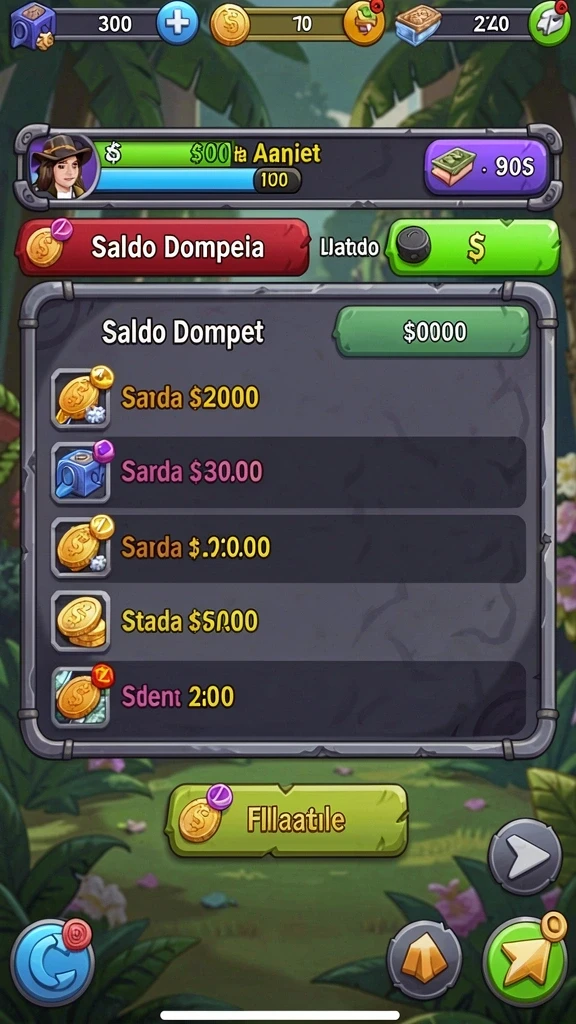
Task: Open the purple 90S cash button
Action: [x=487, y=167]
